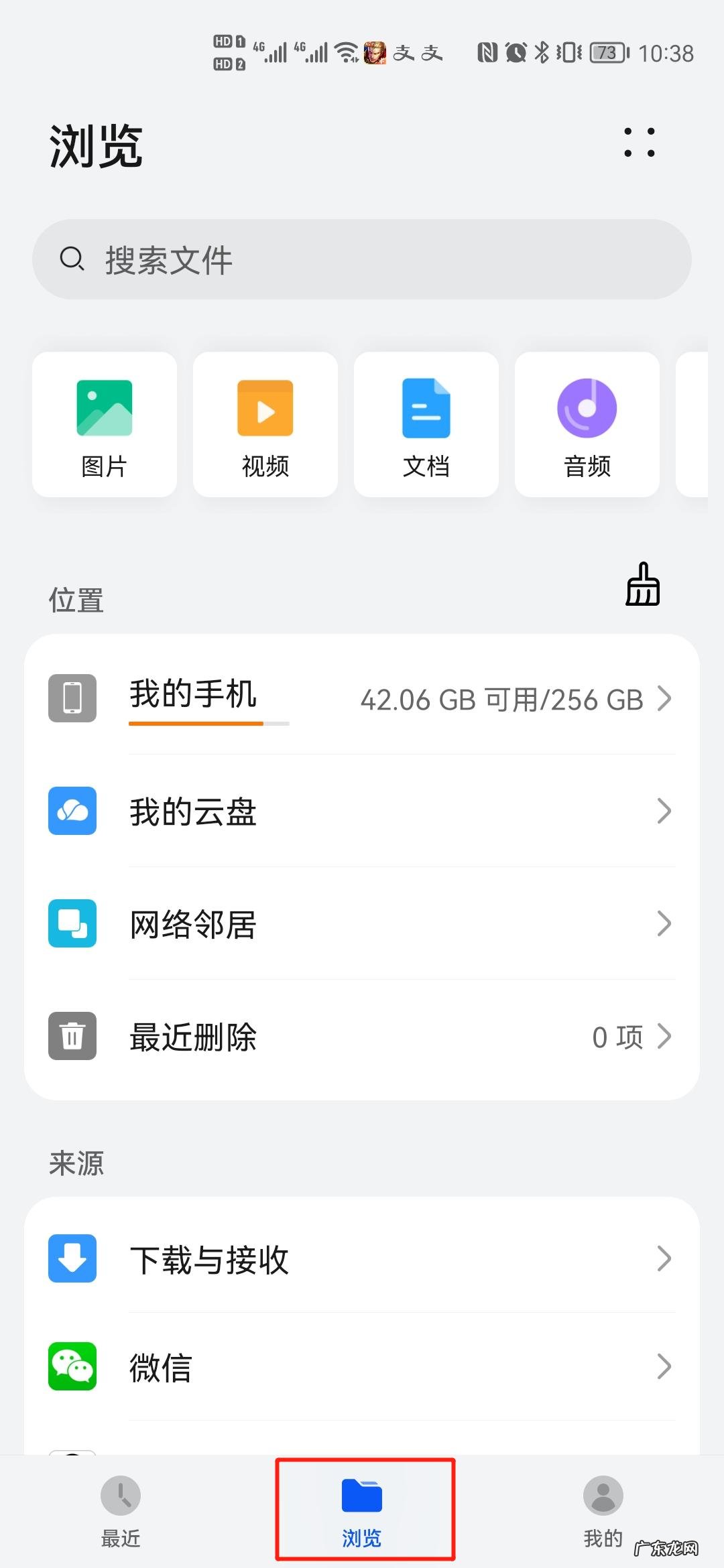This screenshot has height=1568, width=724.
Task: Open the 图片 pictures category
Action: 104,424
